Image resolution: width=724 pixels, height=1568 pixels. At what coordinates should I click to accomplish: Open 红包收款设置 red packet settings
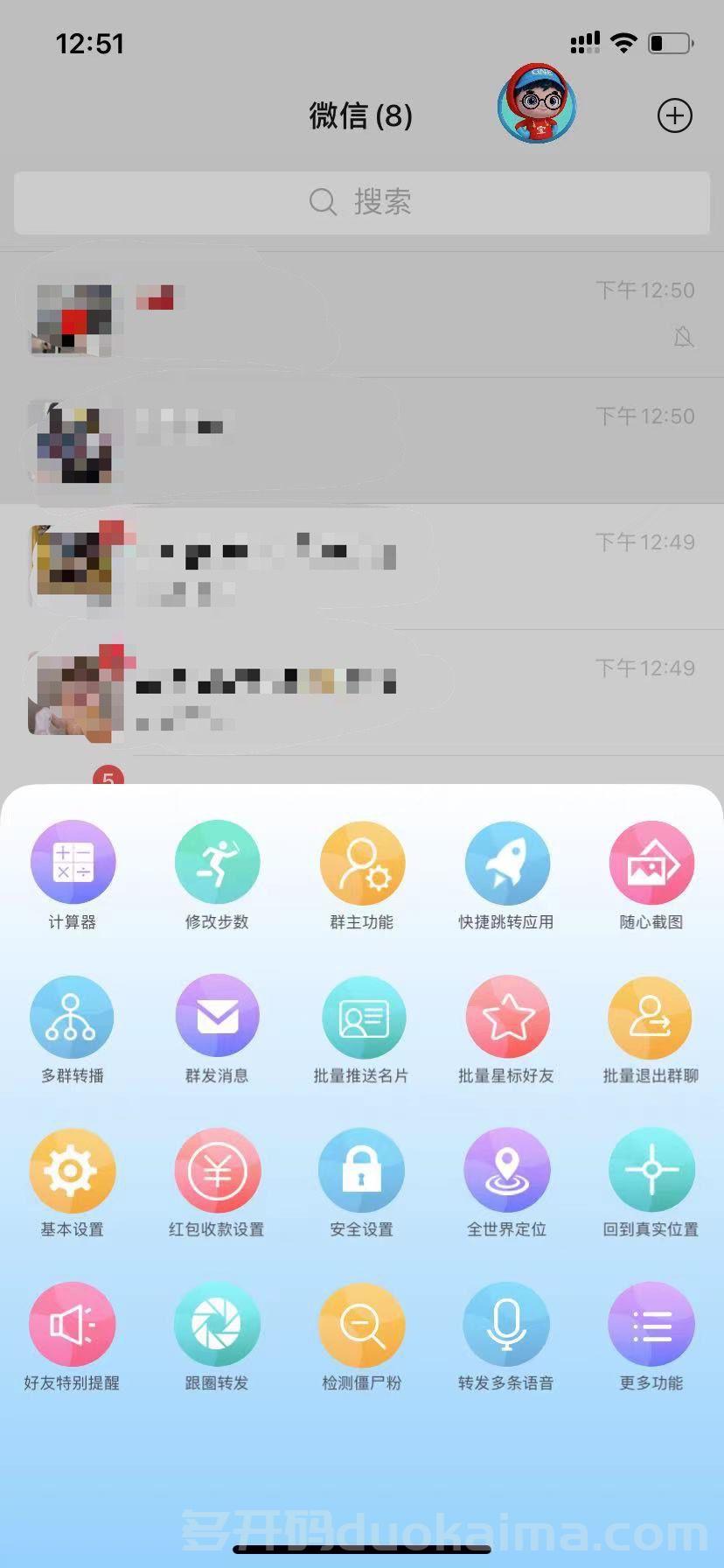[217, 1168]
